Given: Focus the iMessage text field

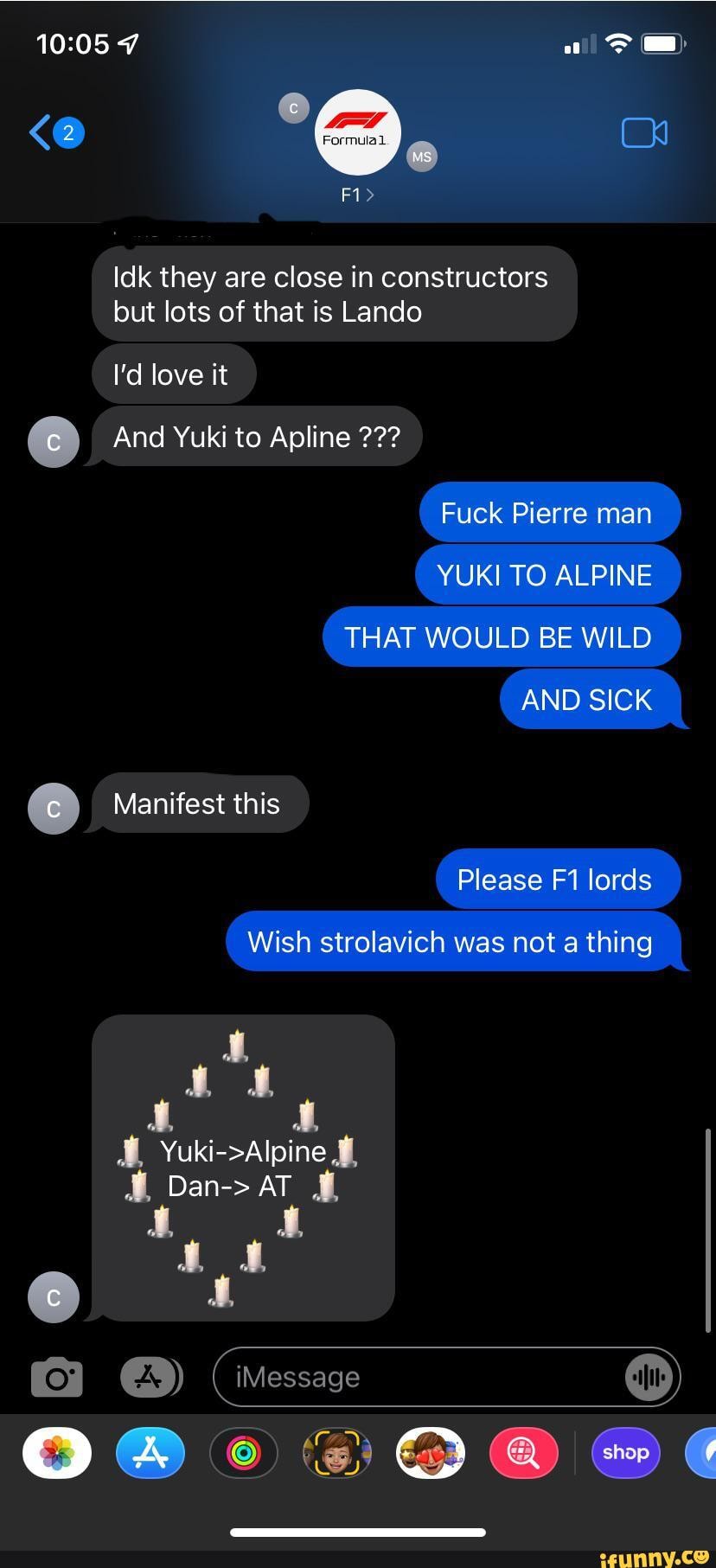Looking at the screenshot, I should point(415,1377).
